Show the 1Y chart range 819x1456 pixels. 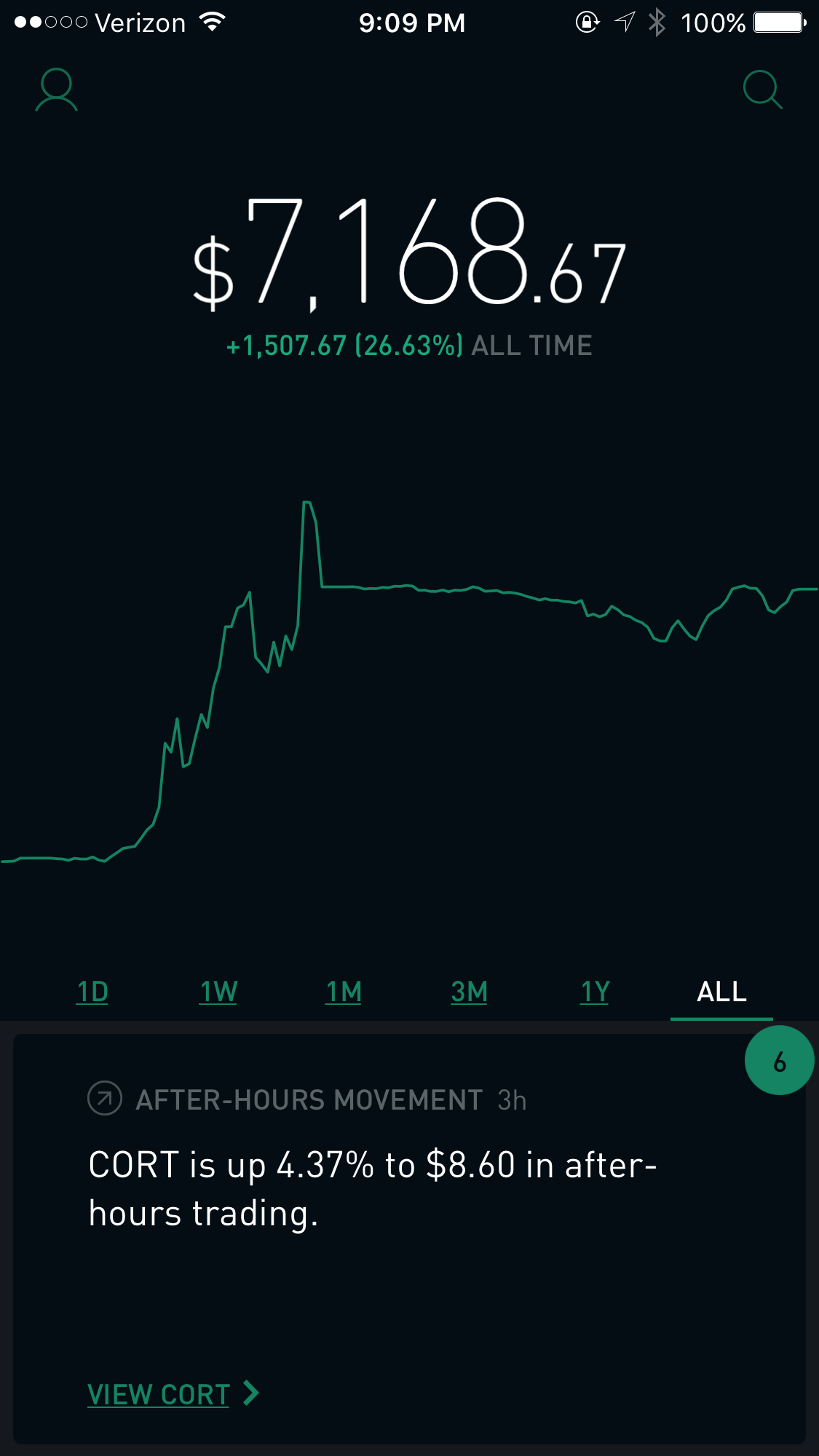tap(595, 992)
